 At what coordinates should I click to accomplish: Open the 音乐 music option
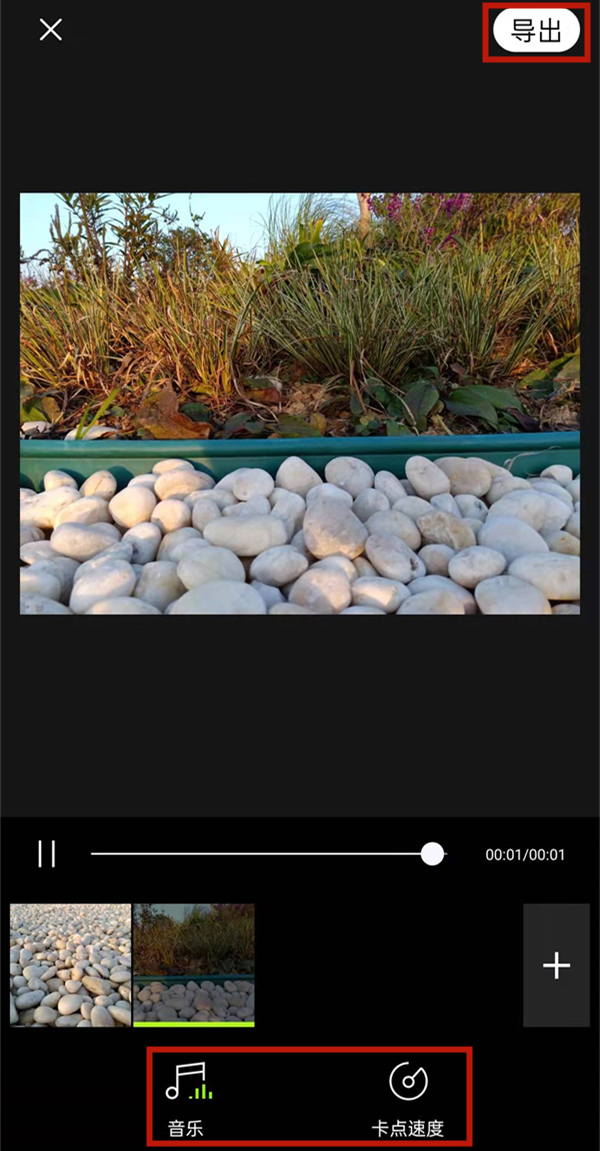tap(188, 1096)
